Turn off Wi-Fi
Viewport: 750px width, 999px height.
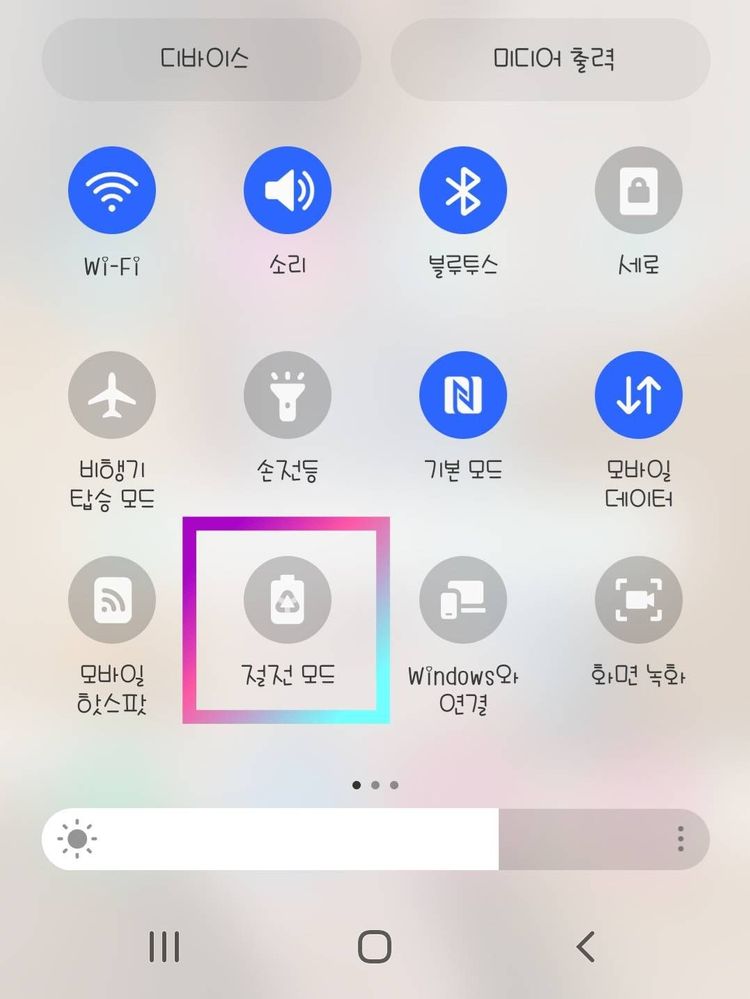tap(112, 190)
